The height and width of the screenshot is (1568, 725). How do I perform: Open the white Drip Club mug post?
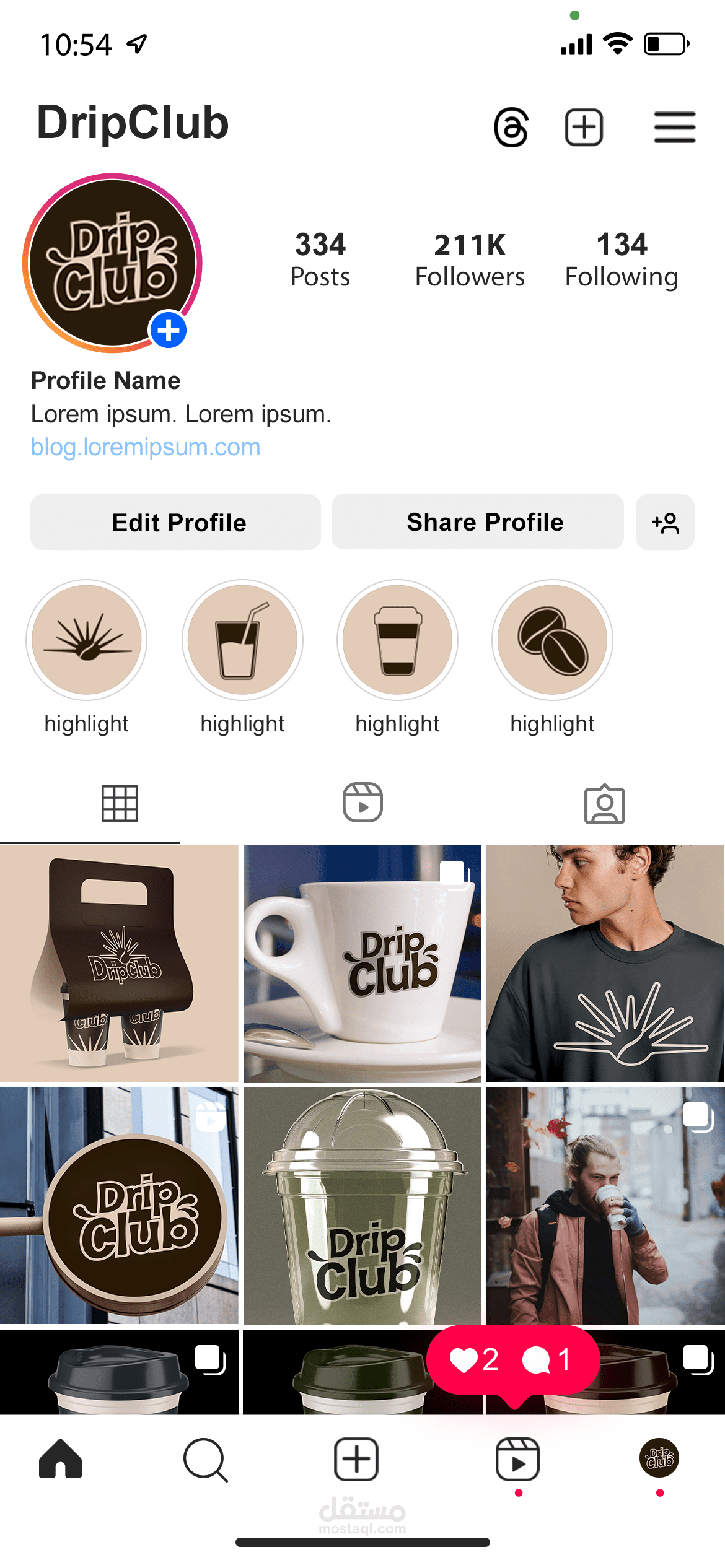362,964
